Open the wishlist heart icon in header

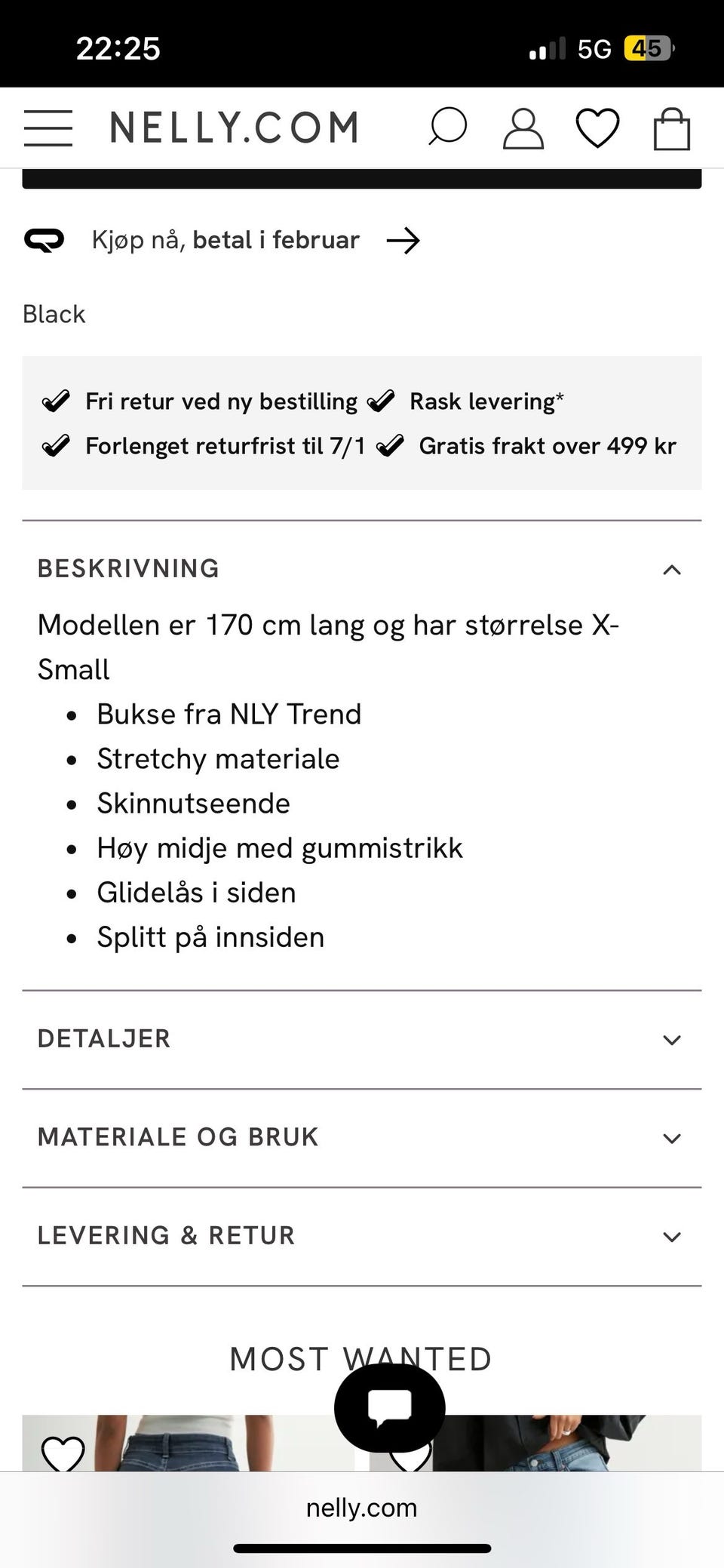597,128
